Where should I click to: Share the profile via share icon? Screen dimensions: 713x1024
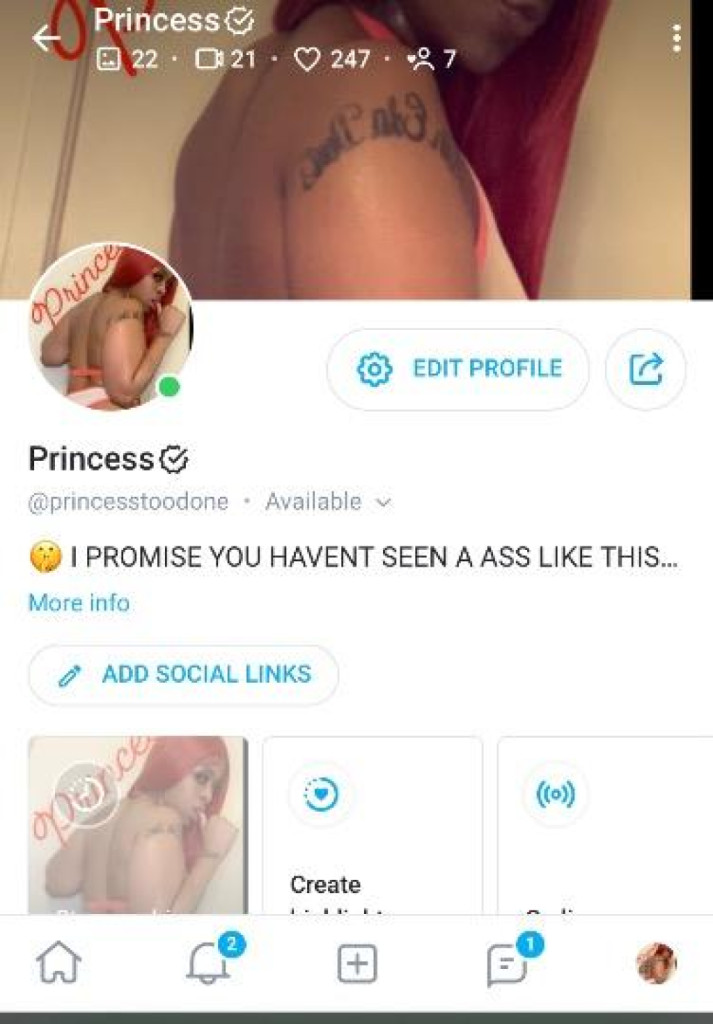pos(645,369)
